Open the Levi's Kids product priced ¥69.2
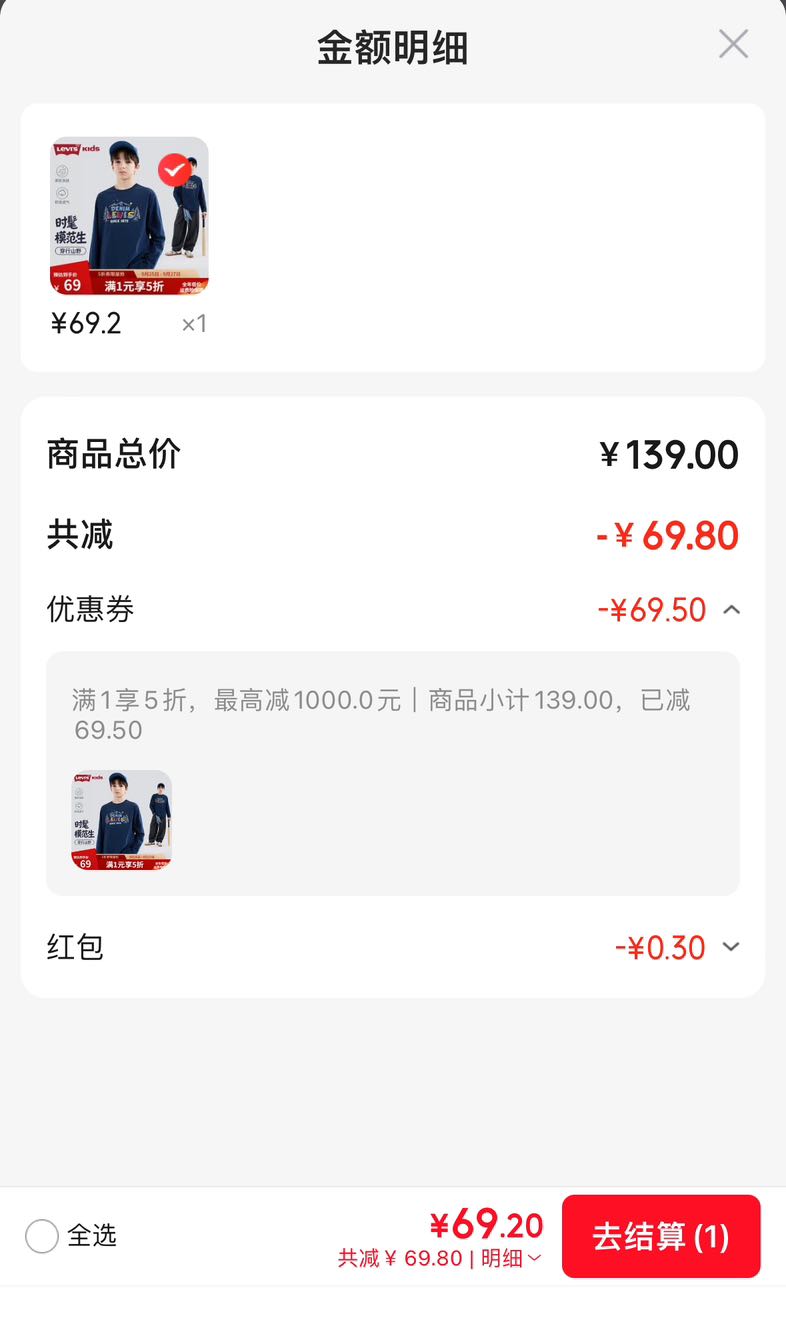This screenshot has height=1324, width=786. click(x=129, y=216)
